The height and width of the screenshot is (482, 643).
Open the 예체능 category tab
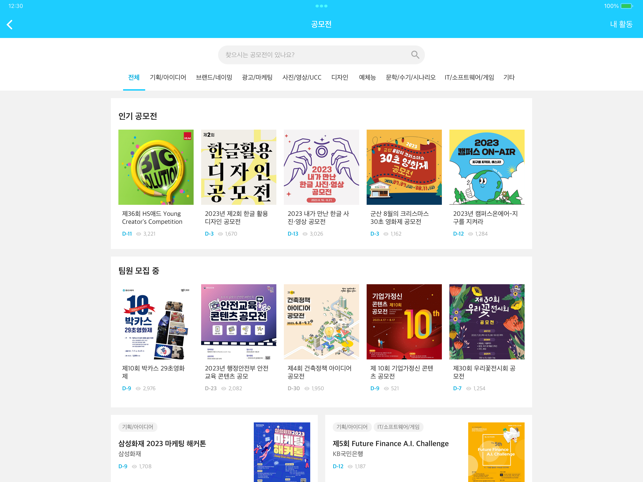pyautogui.click(x=367, y=77)
